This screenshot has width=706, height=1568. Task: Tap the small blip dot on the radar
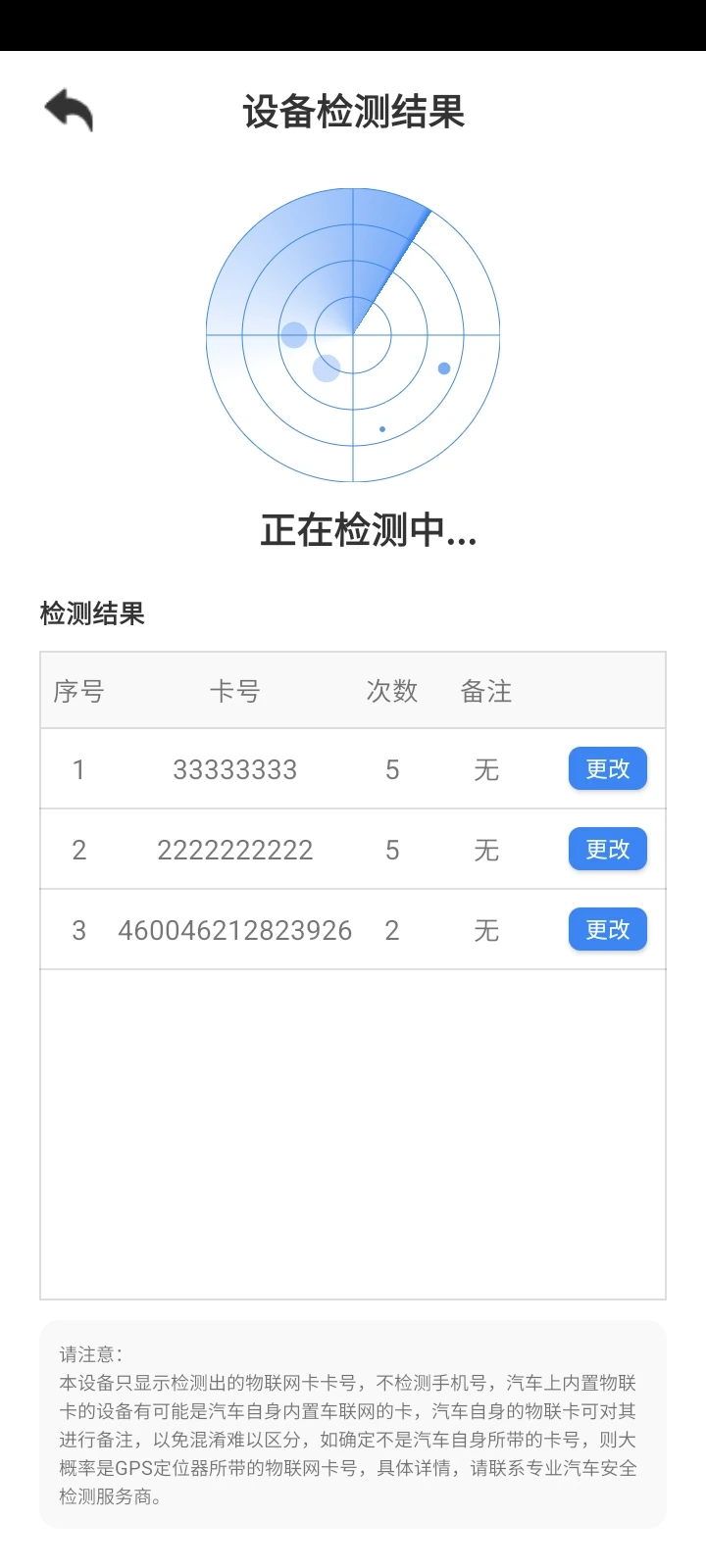click(x=381, y=428)
